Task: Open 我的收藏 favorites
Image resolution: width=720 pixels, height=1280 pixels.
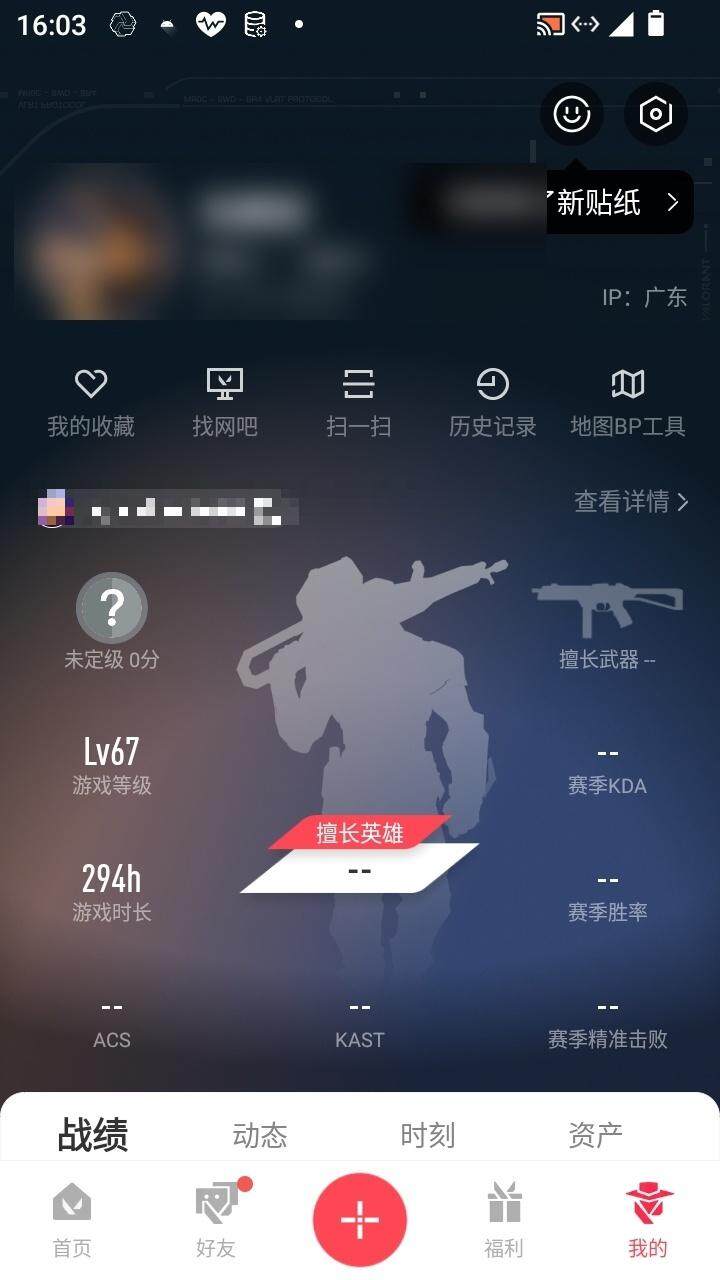Action: [91, 402]
